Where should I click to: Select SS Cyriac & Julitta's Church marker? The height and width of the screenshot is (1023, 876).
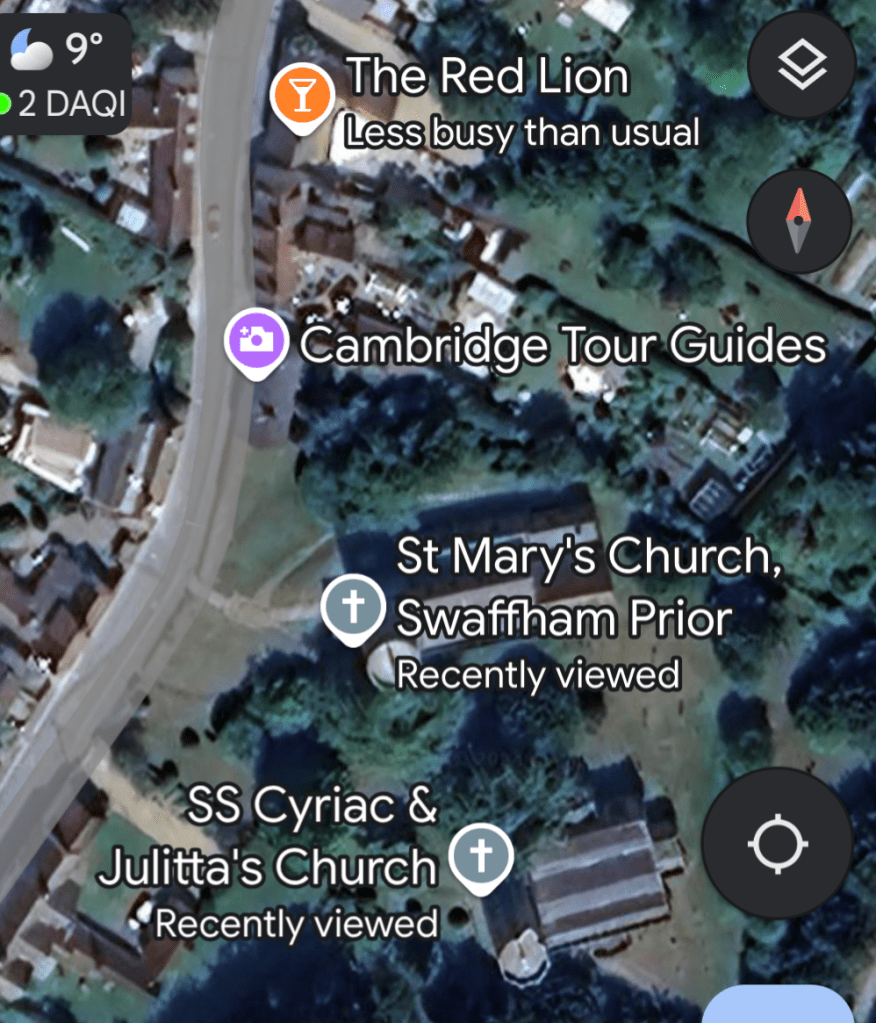(480, 858)
